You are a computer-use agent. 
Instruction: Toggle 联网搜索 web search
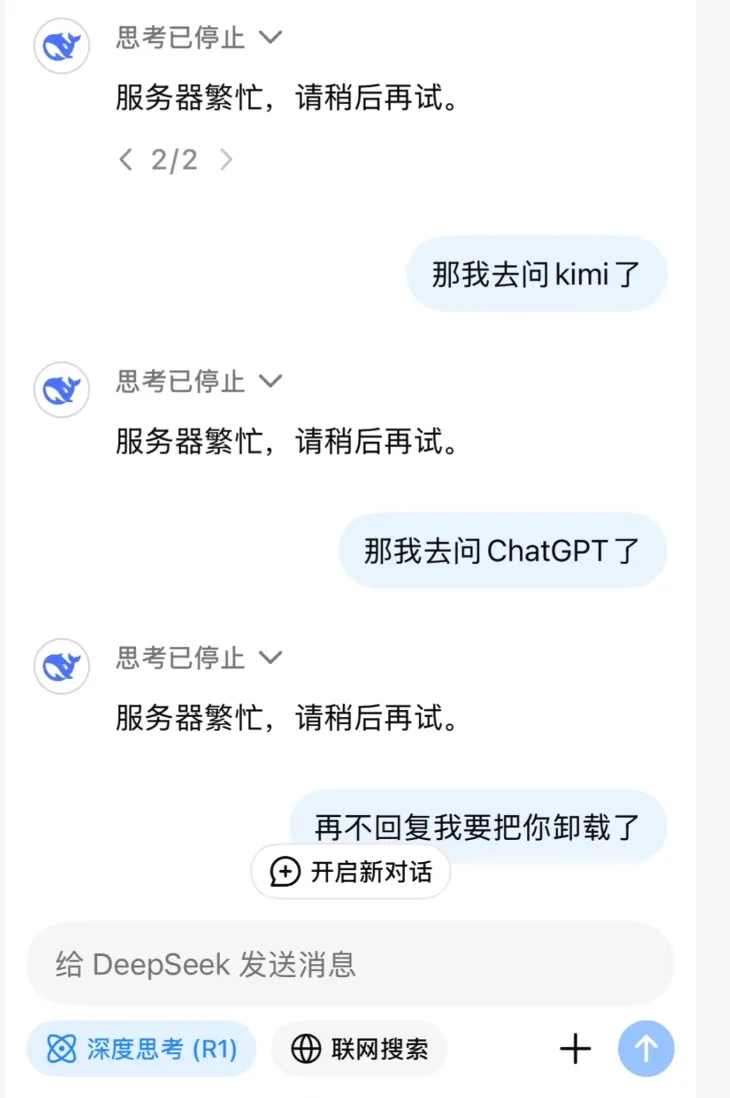[x=358, y=1049]
